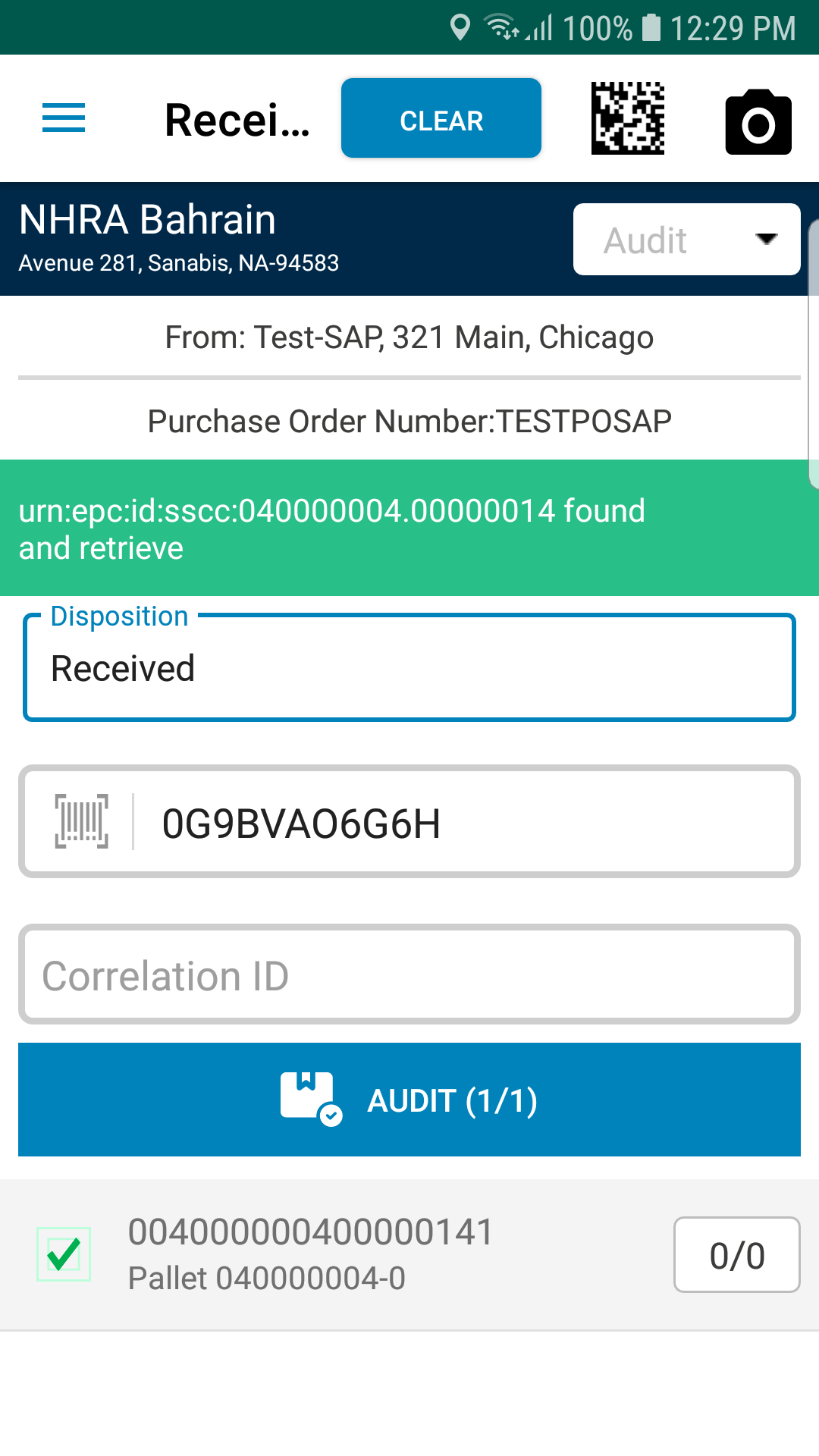
Task: Expand the Audit dropdown
Action: [x=686, y=240]
